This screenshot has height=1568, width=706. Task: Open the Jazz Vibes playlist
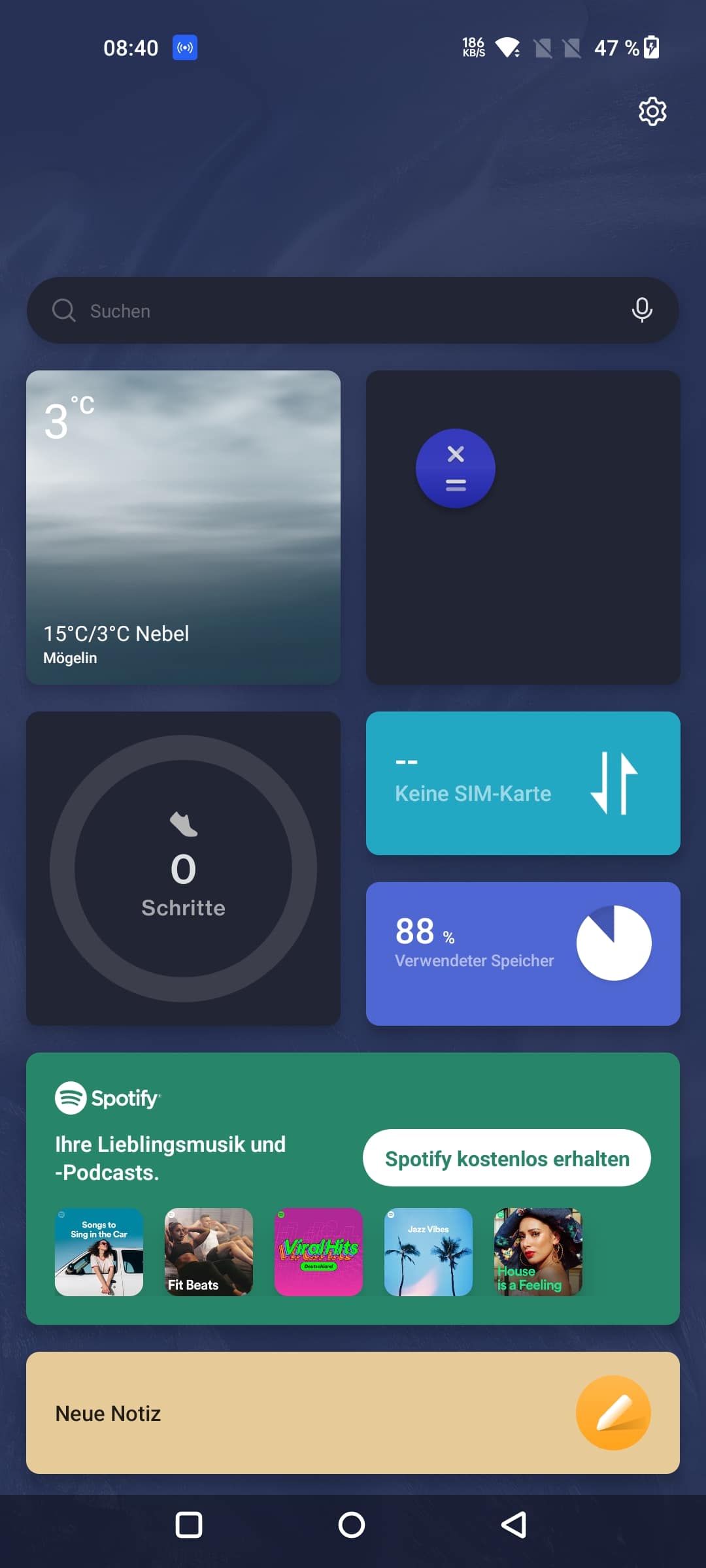tap(428, 1252)
